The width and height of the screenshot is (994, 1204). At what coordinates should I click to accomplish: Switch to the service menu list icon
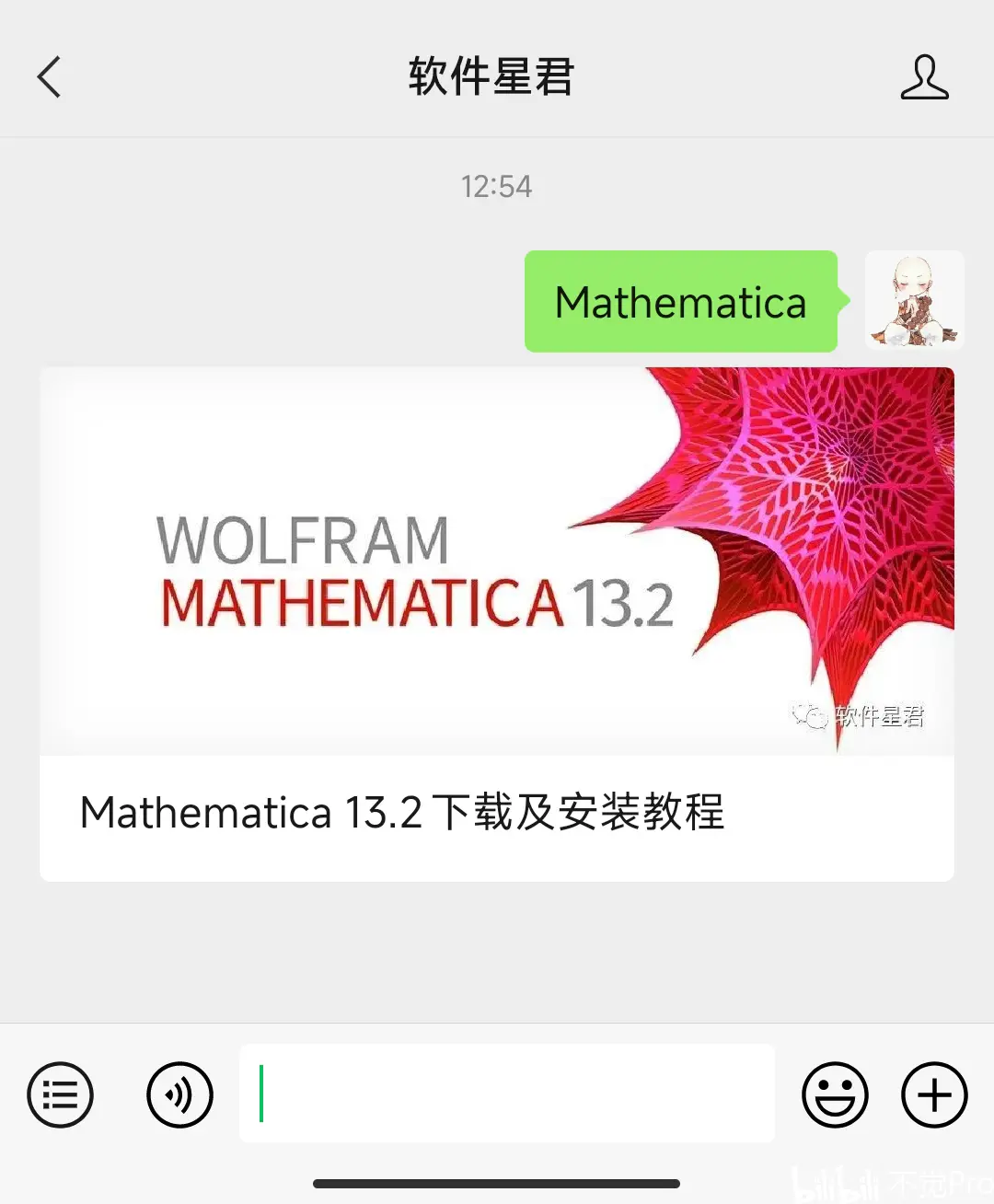(x=61, y=1095)
